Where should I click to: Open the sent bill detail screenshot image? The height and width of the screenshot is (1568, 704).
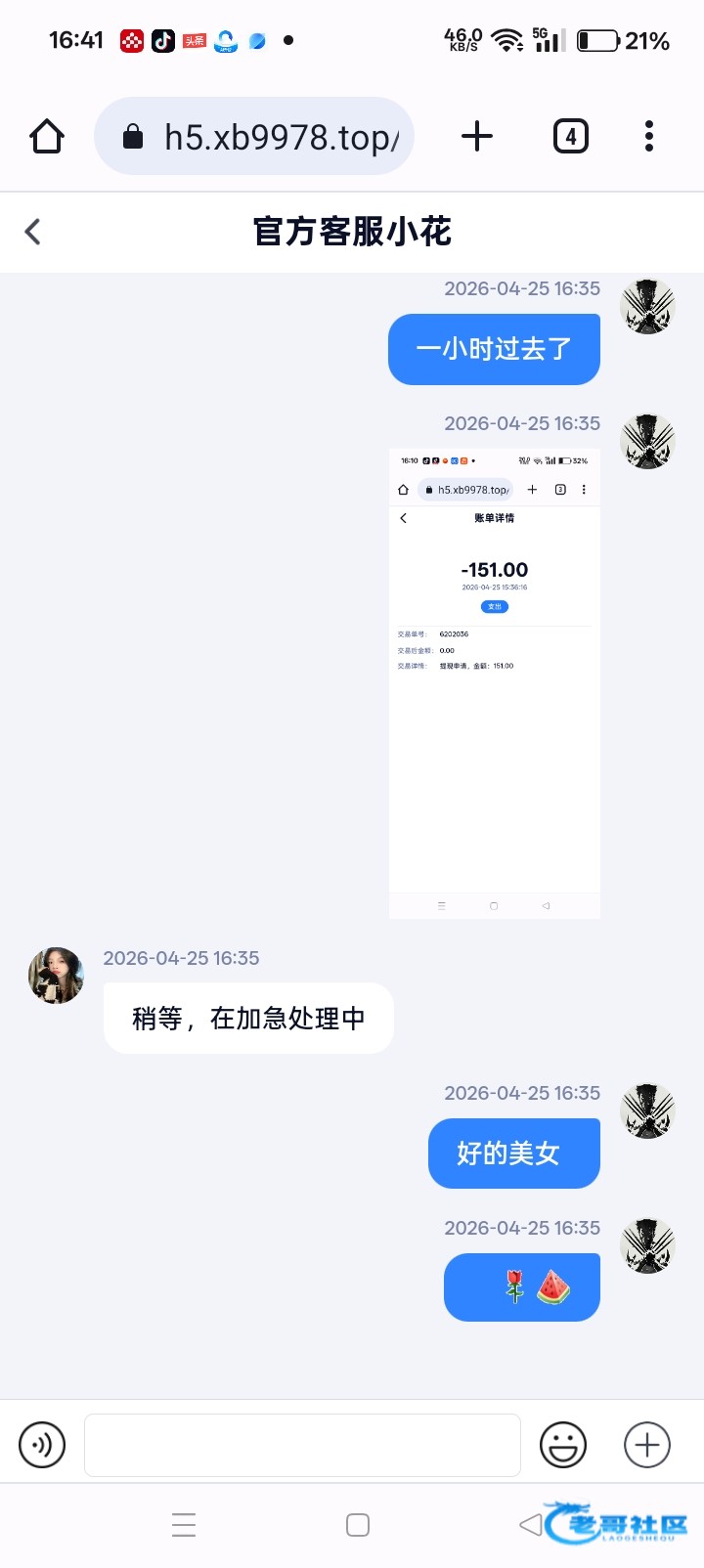coord(495,683)
